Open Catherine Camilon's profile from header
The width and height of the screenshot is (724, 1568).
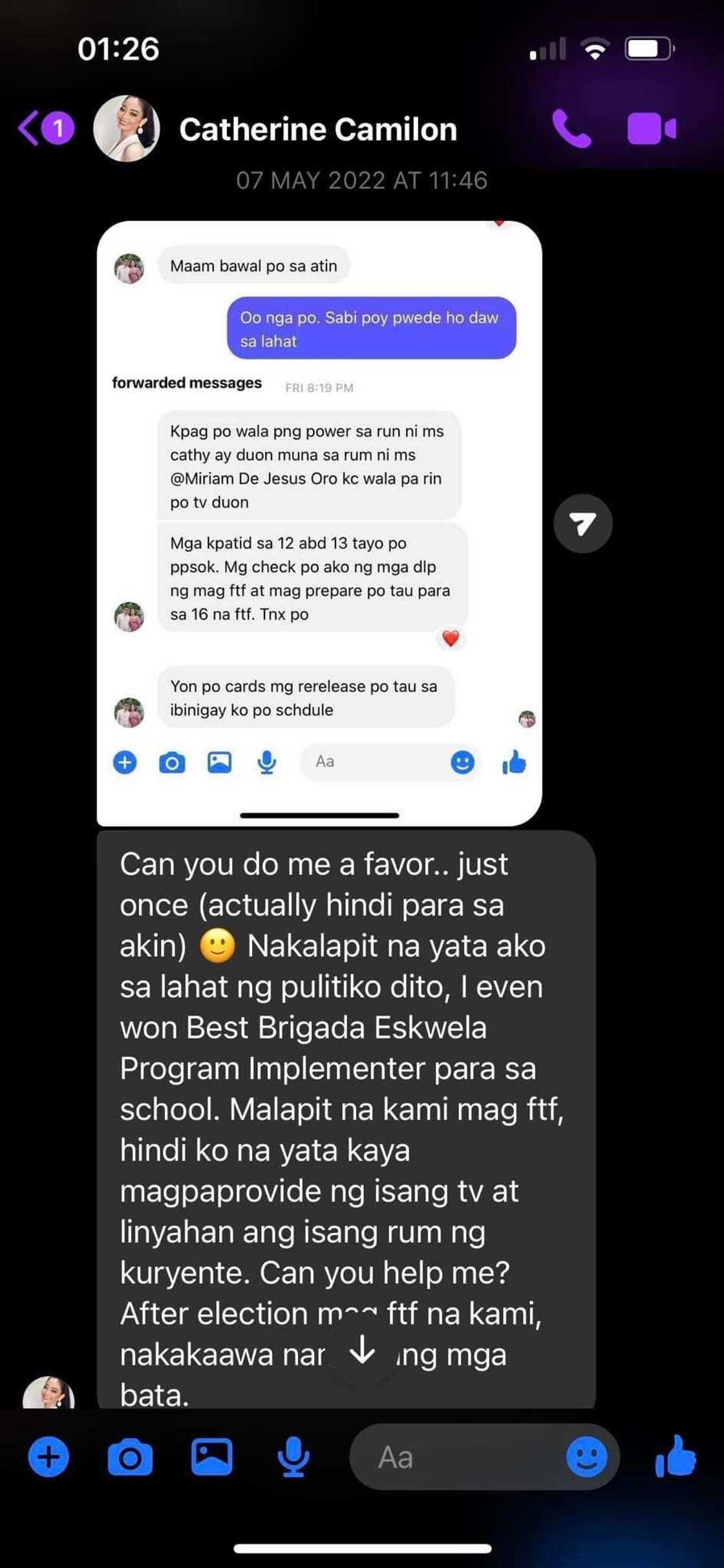[317, 129]
